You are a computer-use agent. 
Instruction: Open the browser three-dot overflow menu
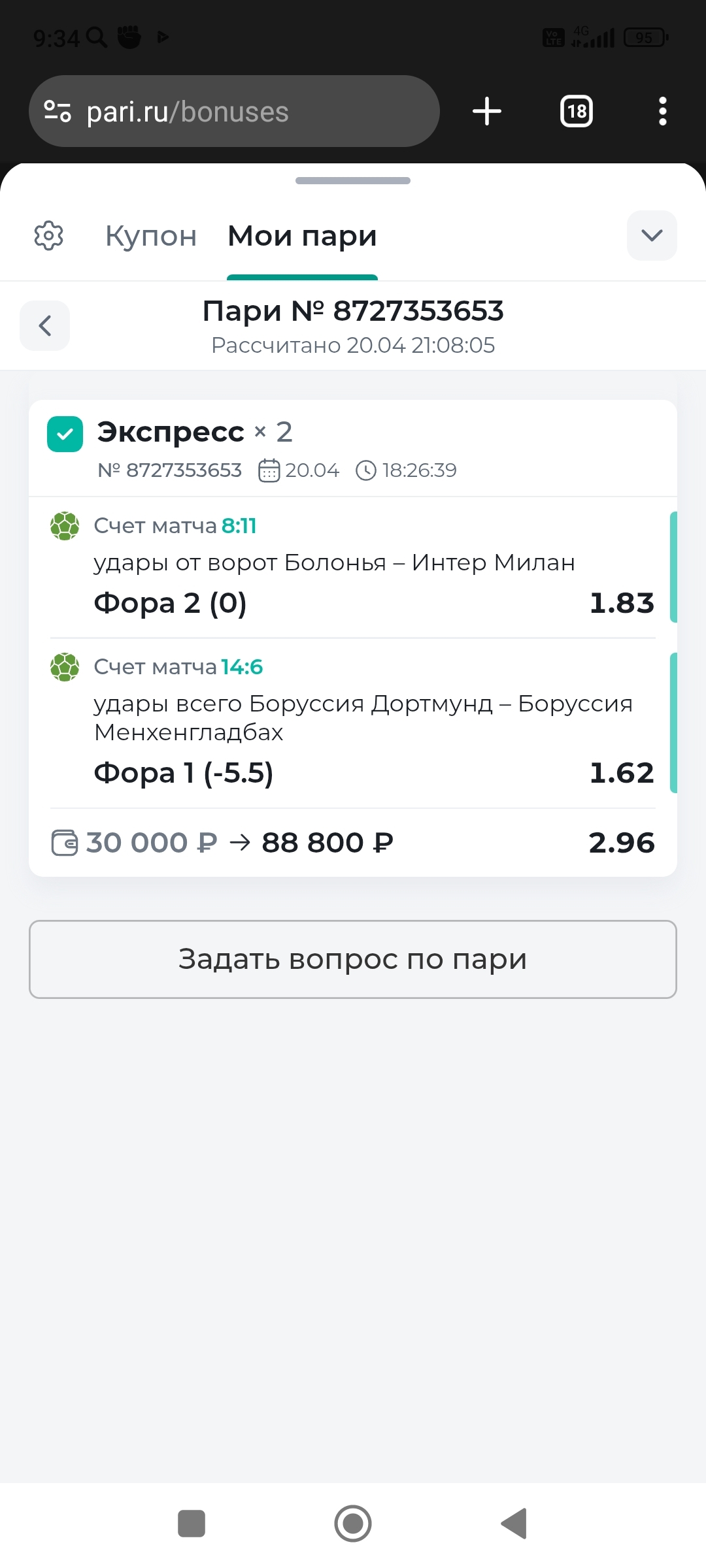pos(663,111)
